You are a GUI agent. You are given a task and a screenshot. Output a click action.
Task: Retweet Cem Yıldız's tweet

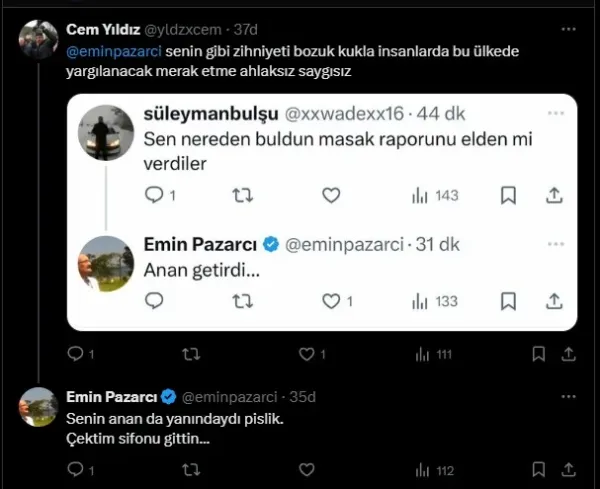[190, 353]
